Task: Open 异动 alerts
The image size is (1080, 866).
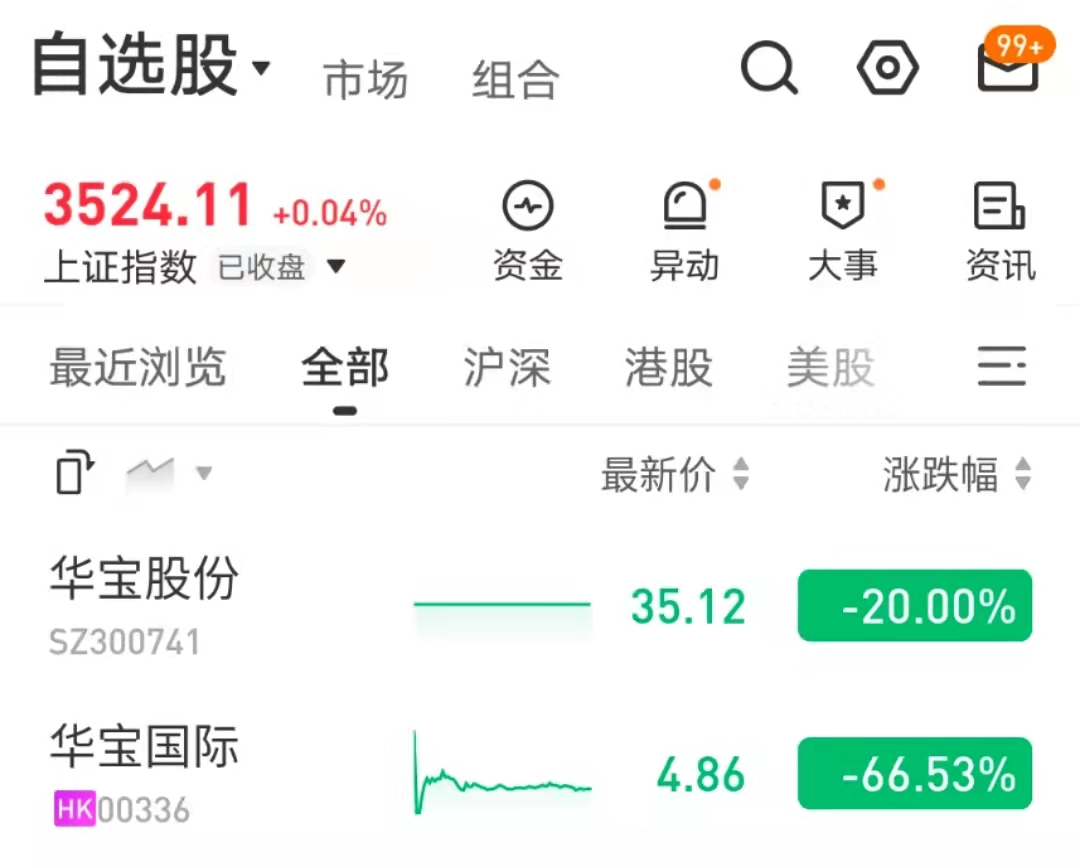Action: 685,230
